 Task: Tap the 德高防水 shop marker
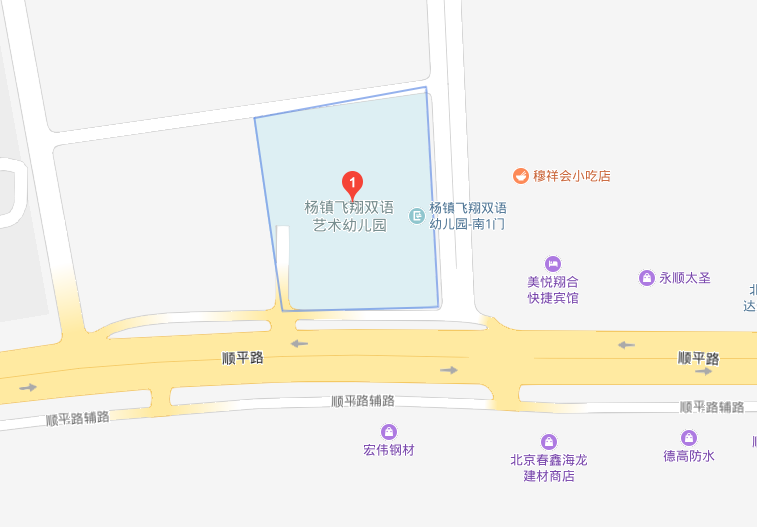(x=689, y=437)
